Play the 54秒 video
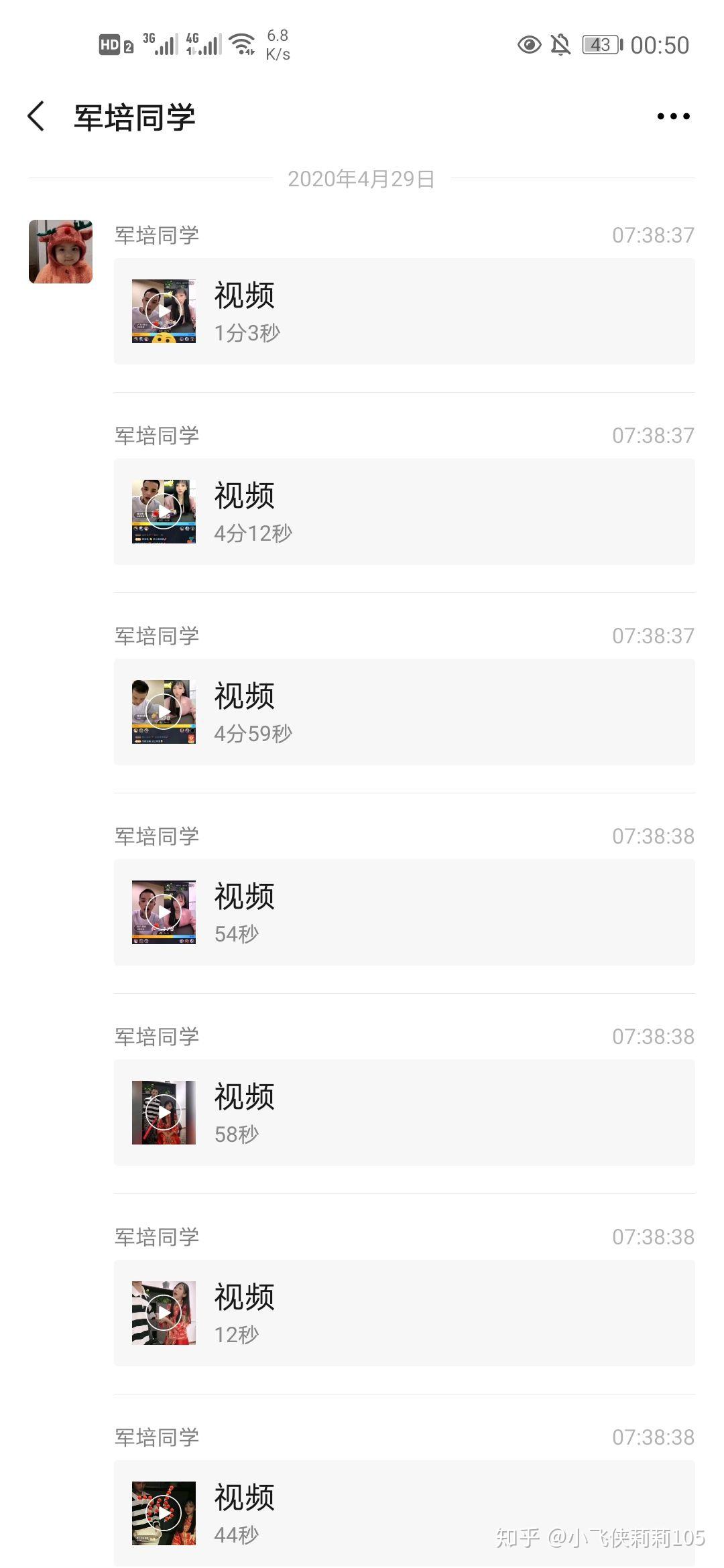The image size is (724, 1568). tap(404, 913)
